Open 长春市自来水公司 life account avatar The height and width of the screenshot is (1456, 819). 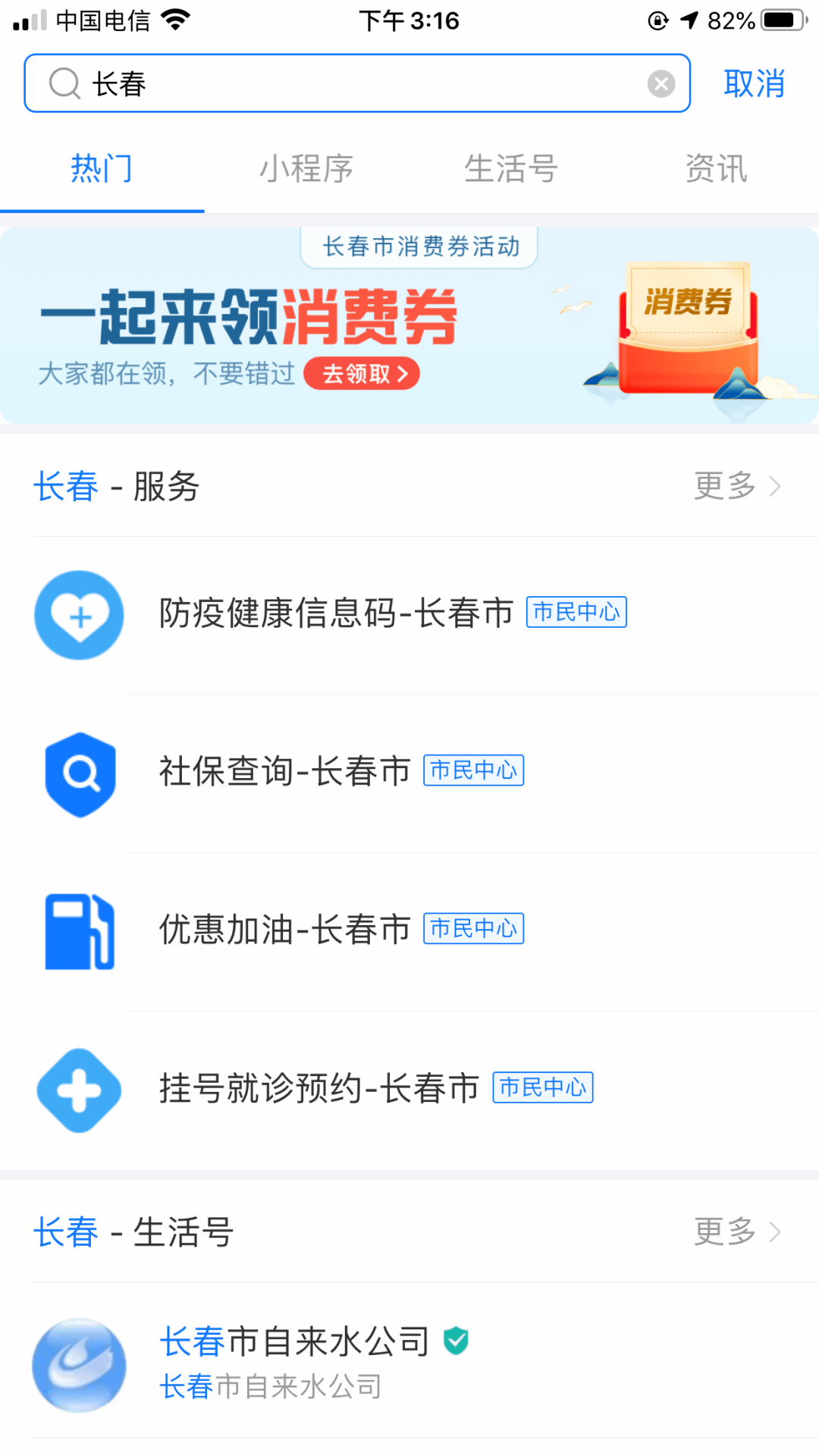79,1363
